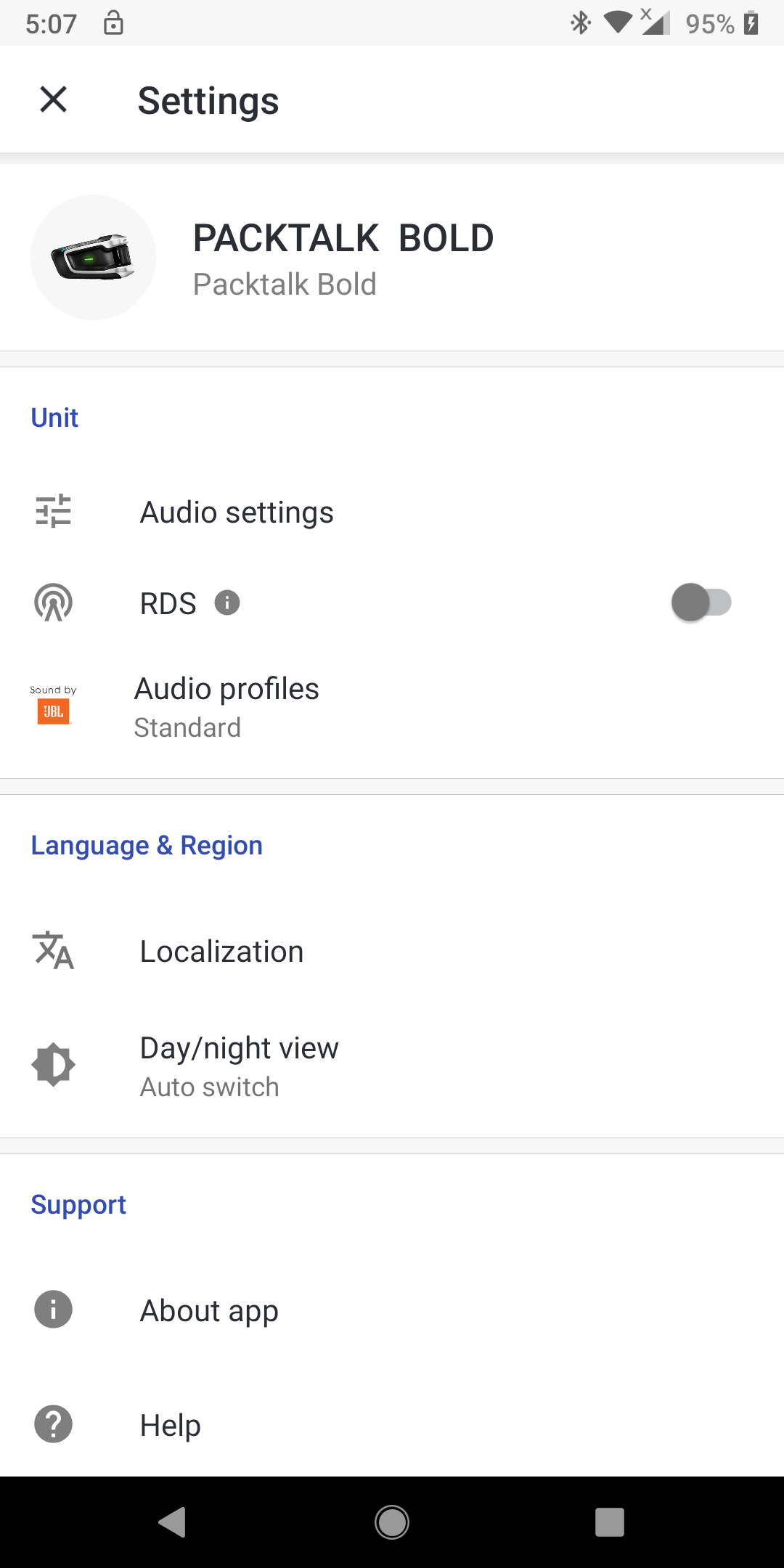Change Day/night view mode
The image size is (784, 1568).
(x=392, y=1066)
